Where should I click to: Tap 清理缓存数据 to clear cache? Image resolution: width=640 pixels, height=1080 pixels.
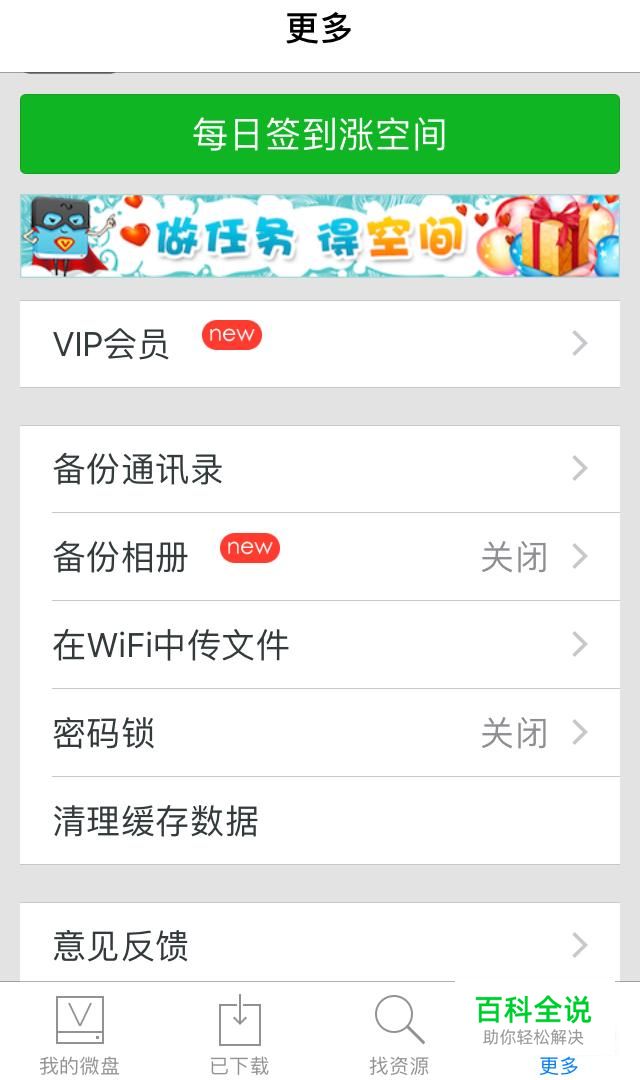click(320, 821)
